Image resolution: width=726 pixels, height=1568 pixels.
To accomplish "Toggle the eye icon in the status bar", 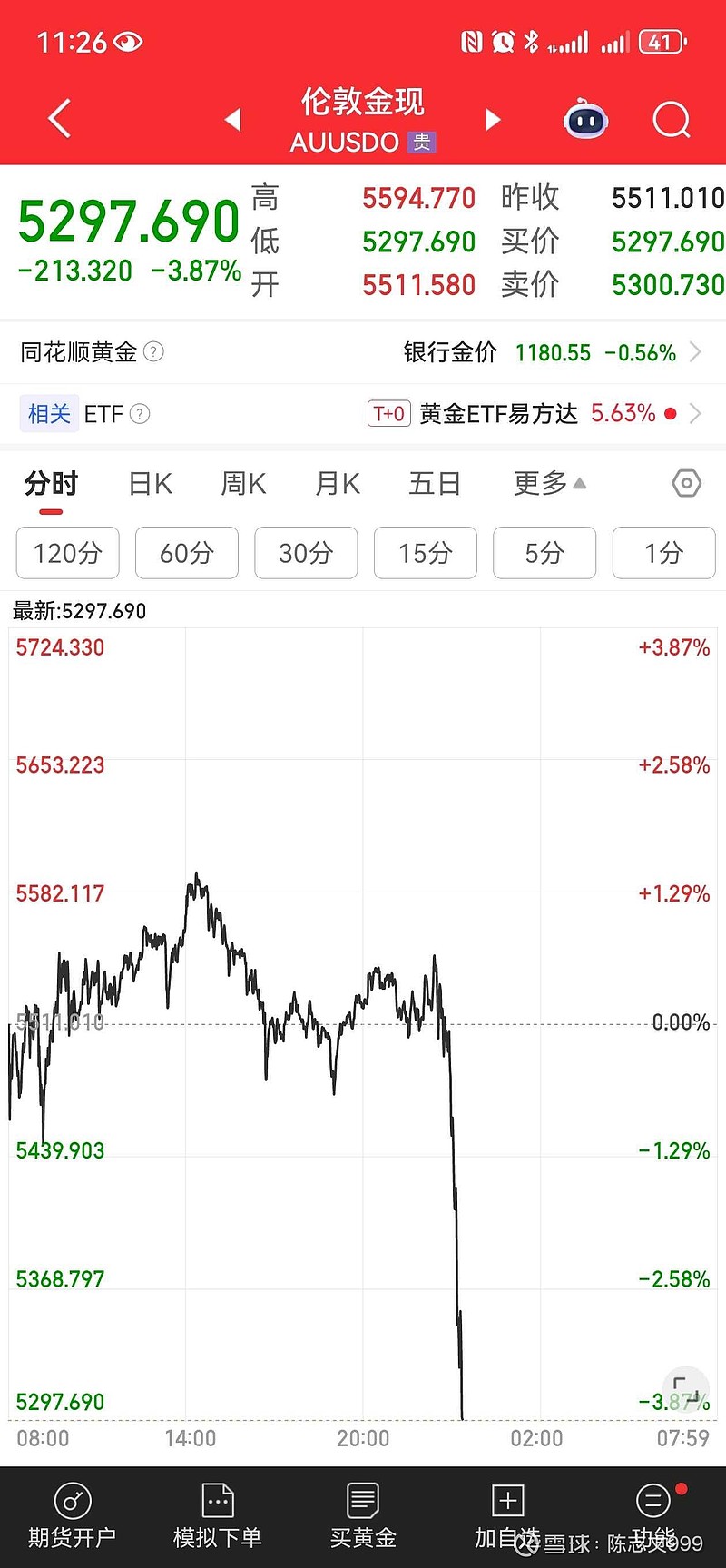I will click(x=130, y=42).
